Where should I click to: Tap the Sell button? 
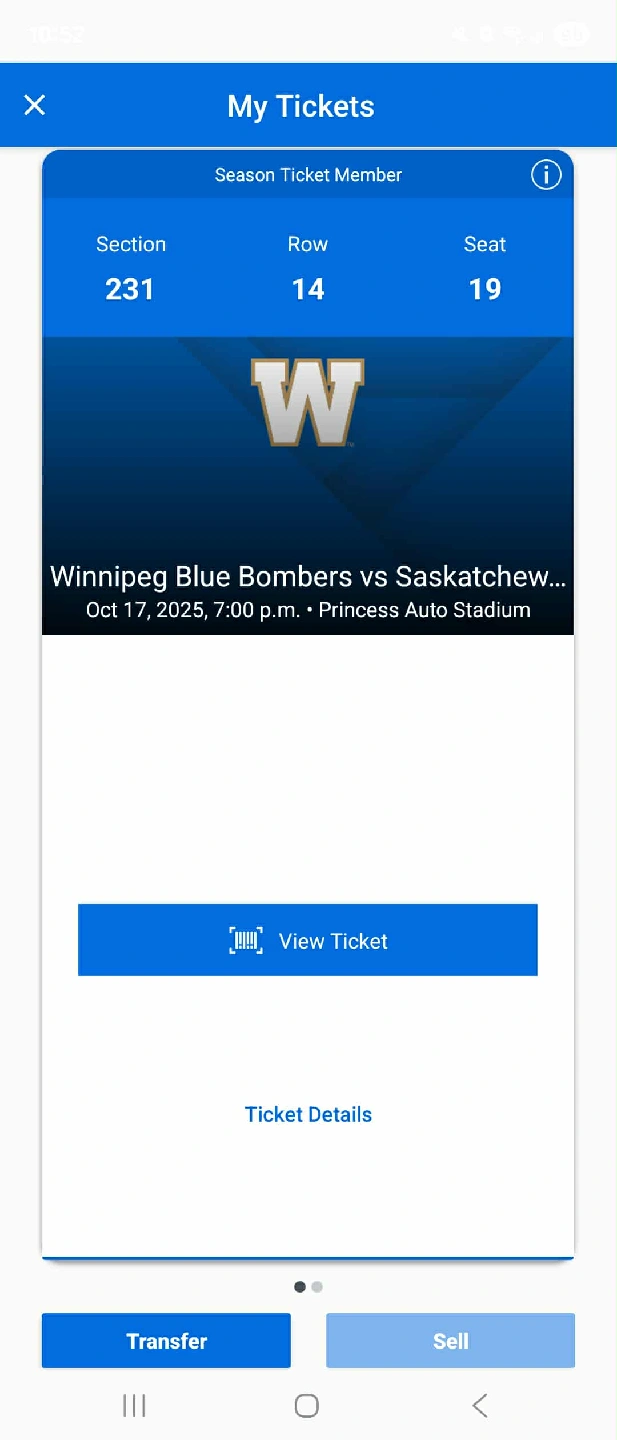tap(451, 1341)
